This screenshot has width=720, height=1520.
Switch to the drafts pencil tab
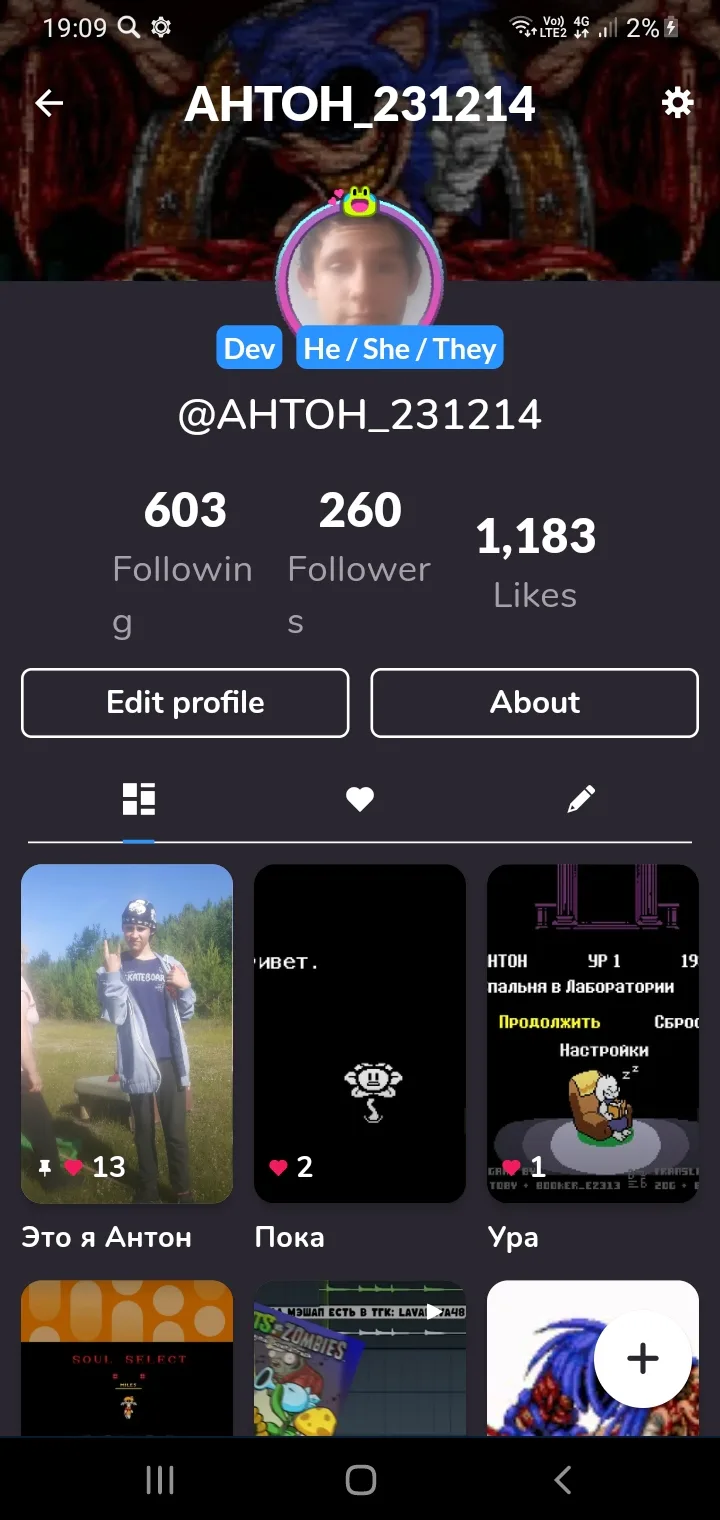click(581, 799)
